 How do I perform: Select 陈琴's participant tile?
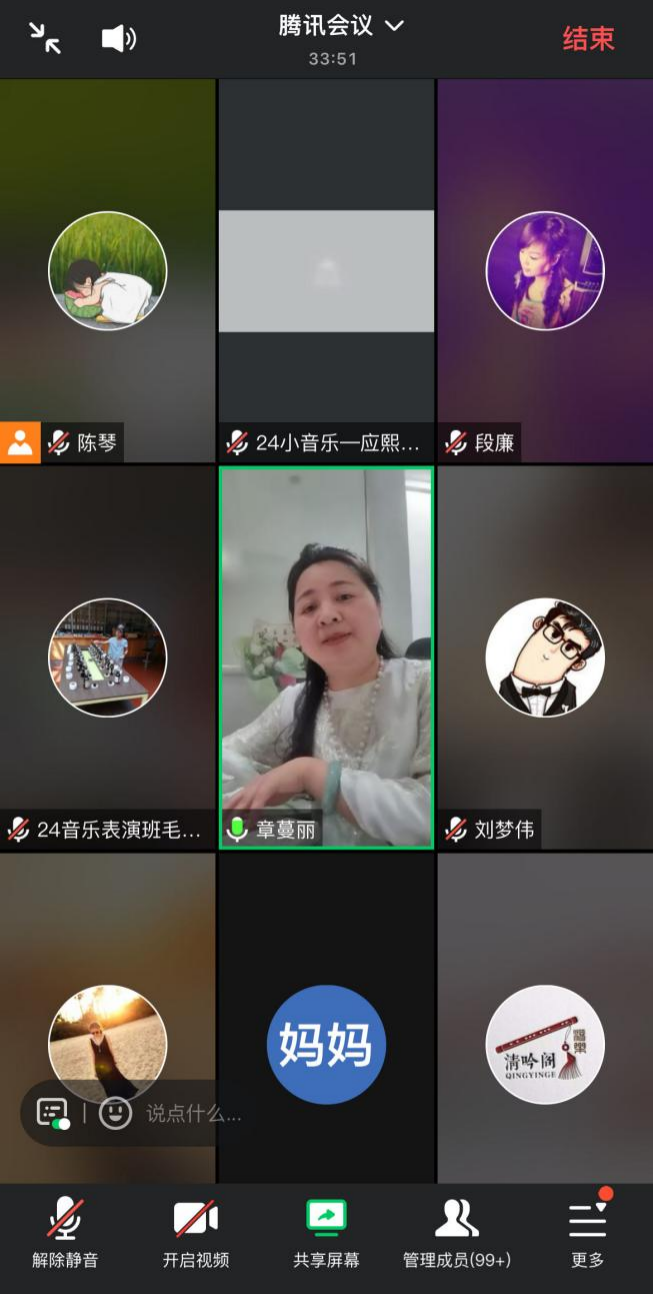click(108, 270)
